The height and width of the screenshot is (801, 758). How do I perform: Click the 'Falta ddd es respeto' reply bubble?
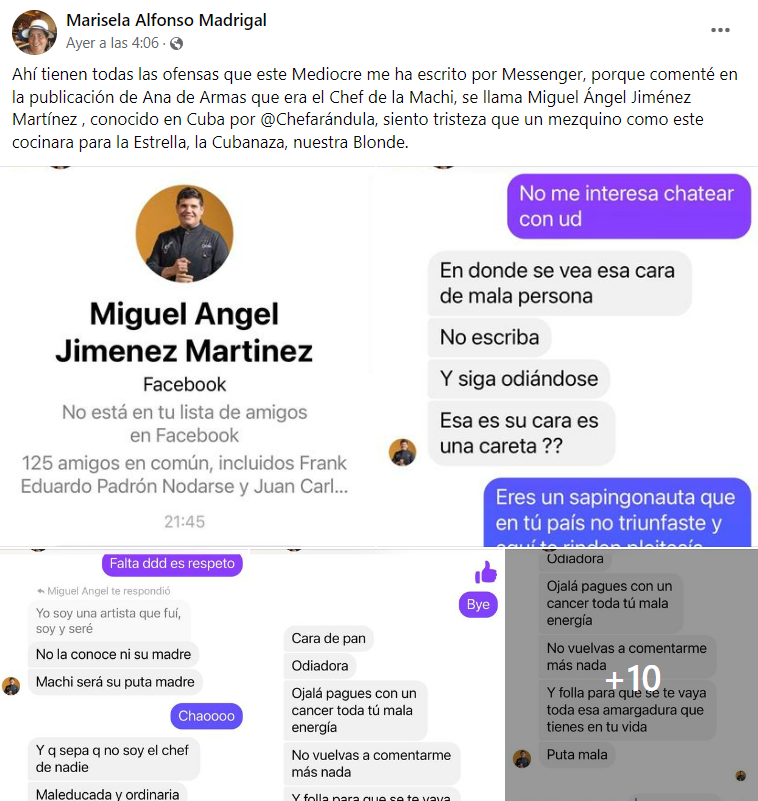(171, 564)
